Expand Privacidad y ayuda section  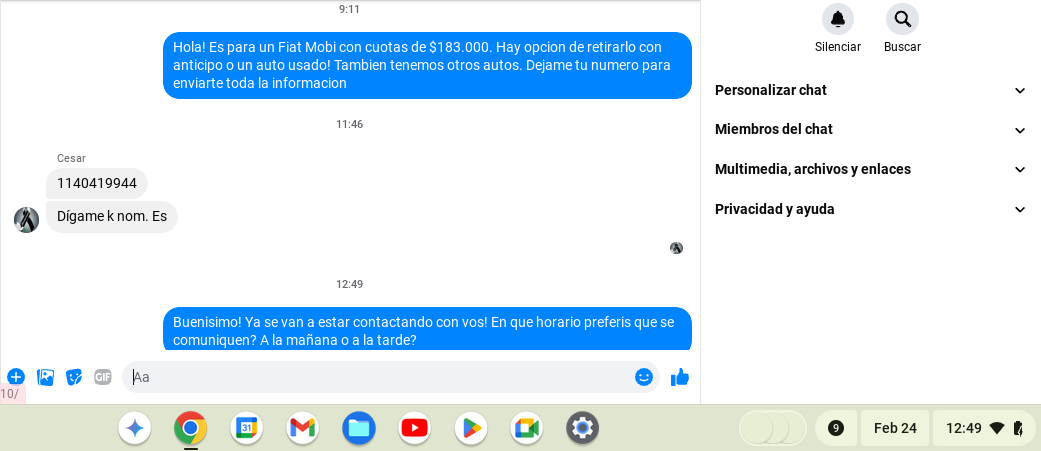tap(870, 209)
